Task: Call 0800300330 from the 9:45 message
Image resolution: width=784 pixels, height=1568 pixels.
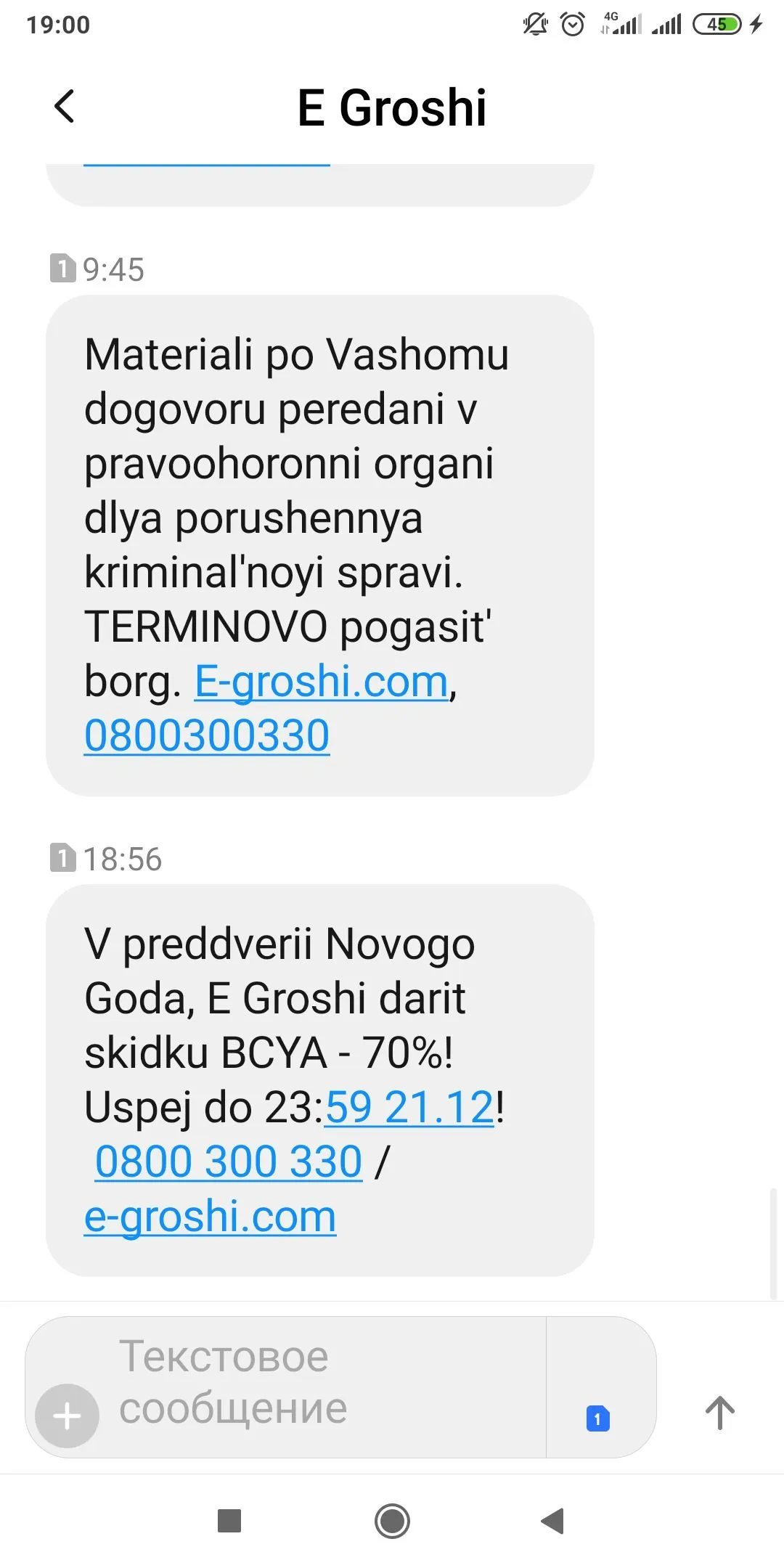Action: tap(207, 735)
